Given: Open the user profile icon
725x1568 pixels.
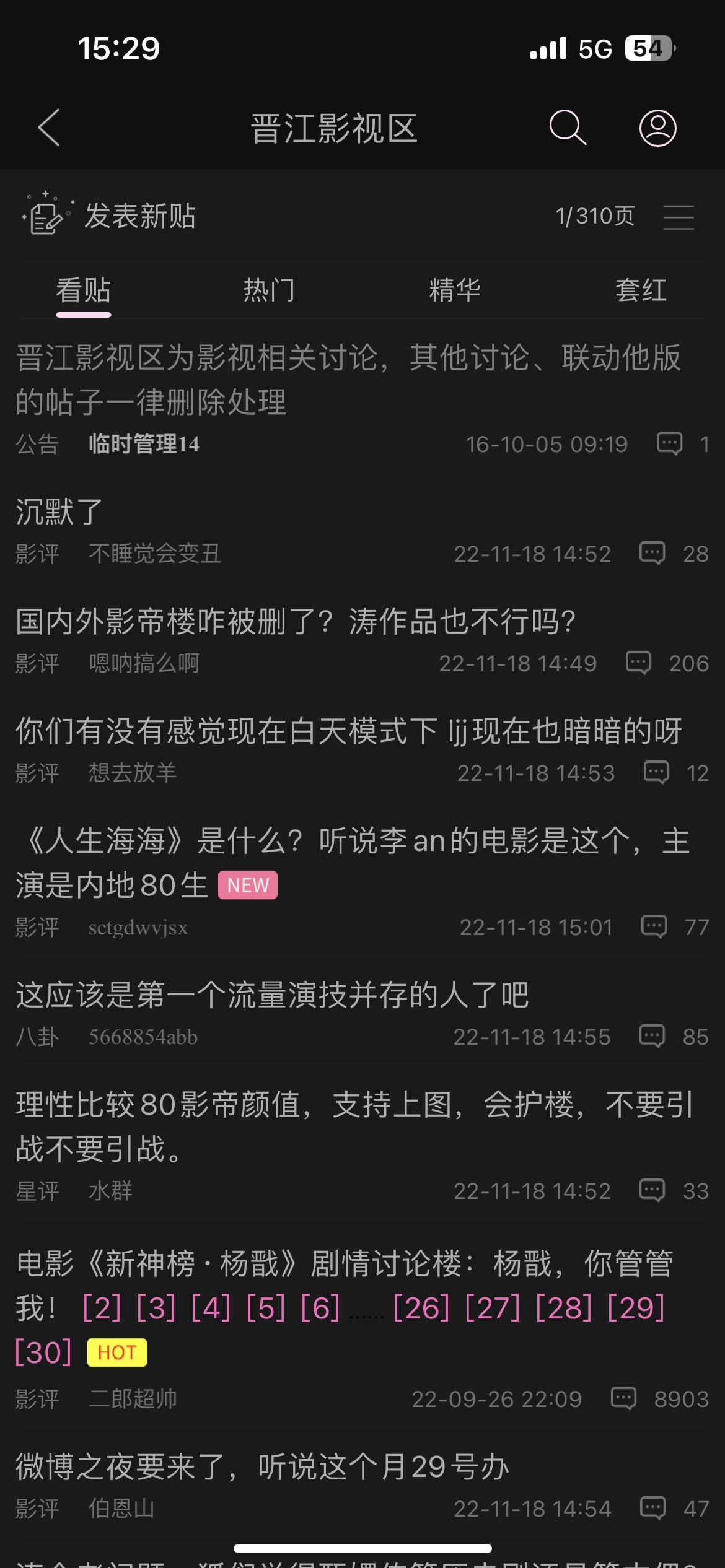Looking at the screenshot, I should click(657, 128).
